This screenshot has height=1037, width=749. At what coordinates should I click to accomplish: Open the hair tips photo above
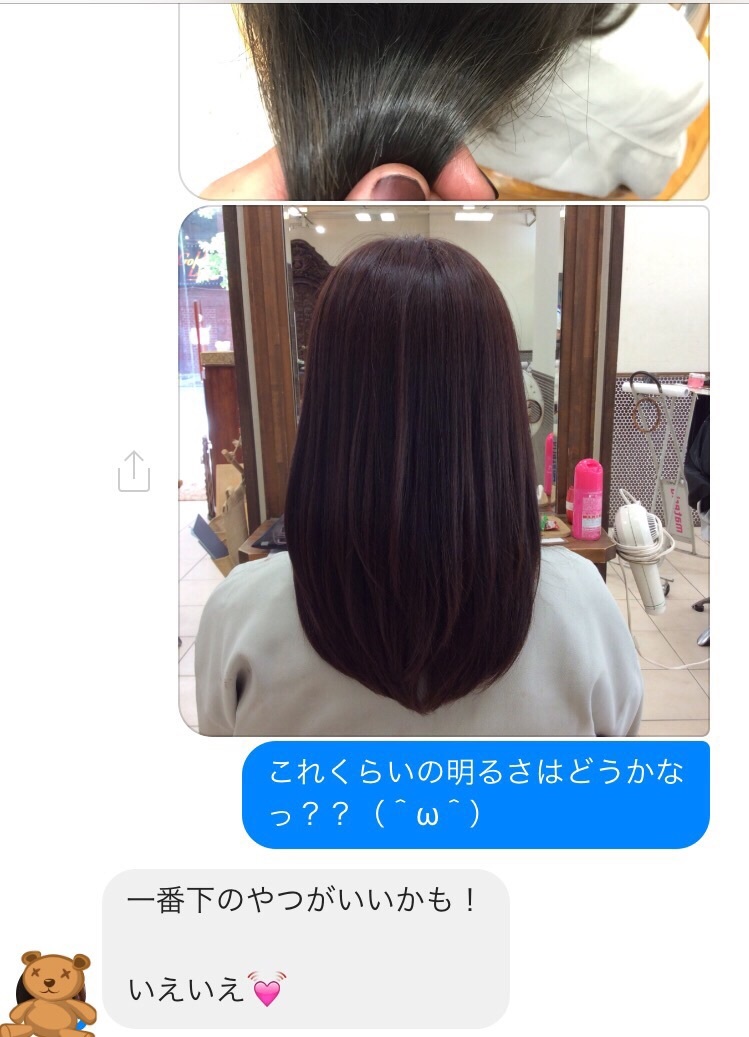tap(443, 100)
